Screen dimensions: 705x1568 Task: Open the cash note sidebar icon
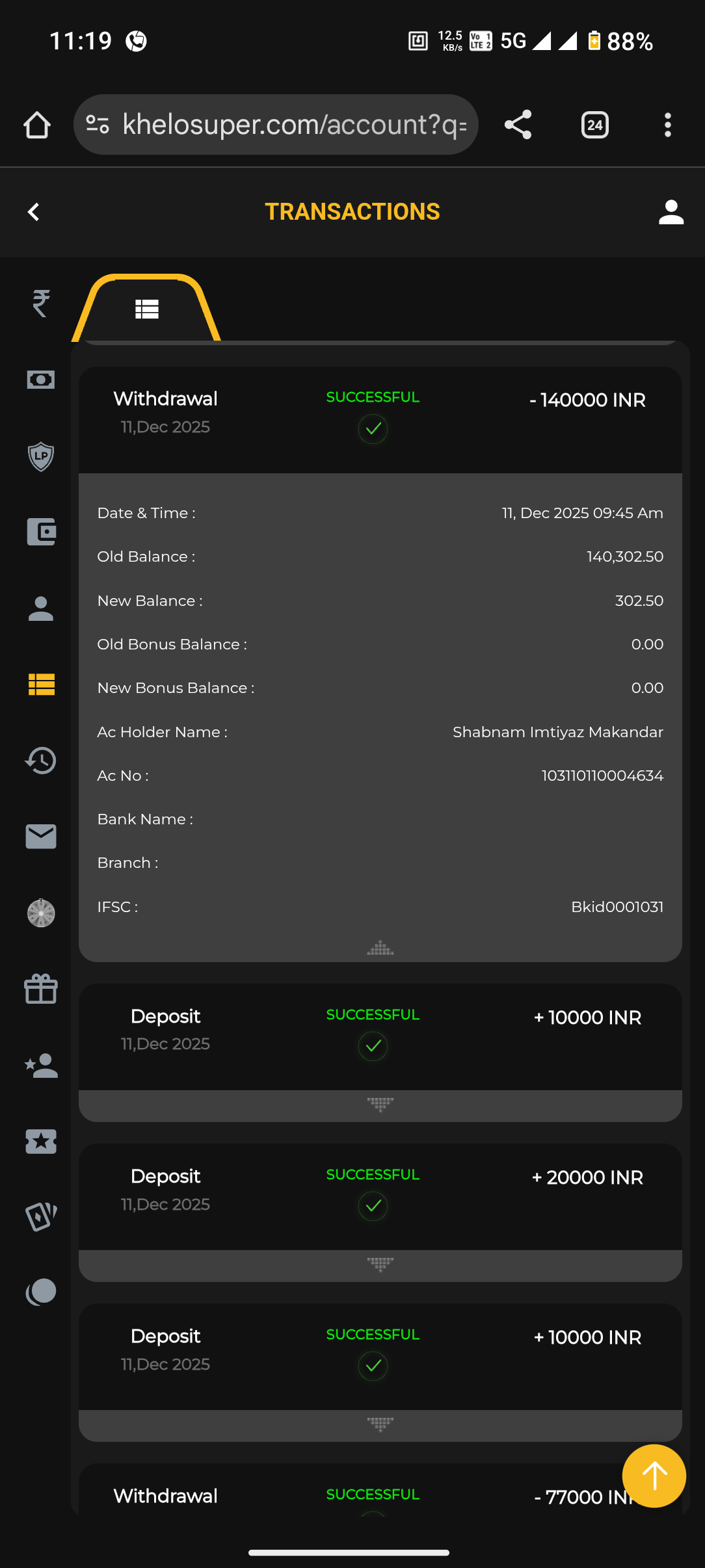tap(41, 380)
